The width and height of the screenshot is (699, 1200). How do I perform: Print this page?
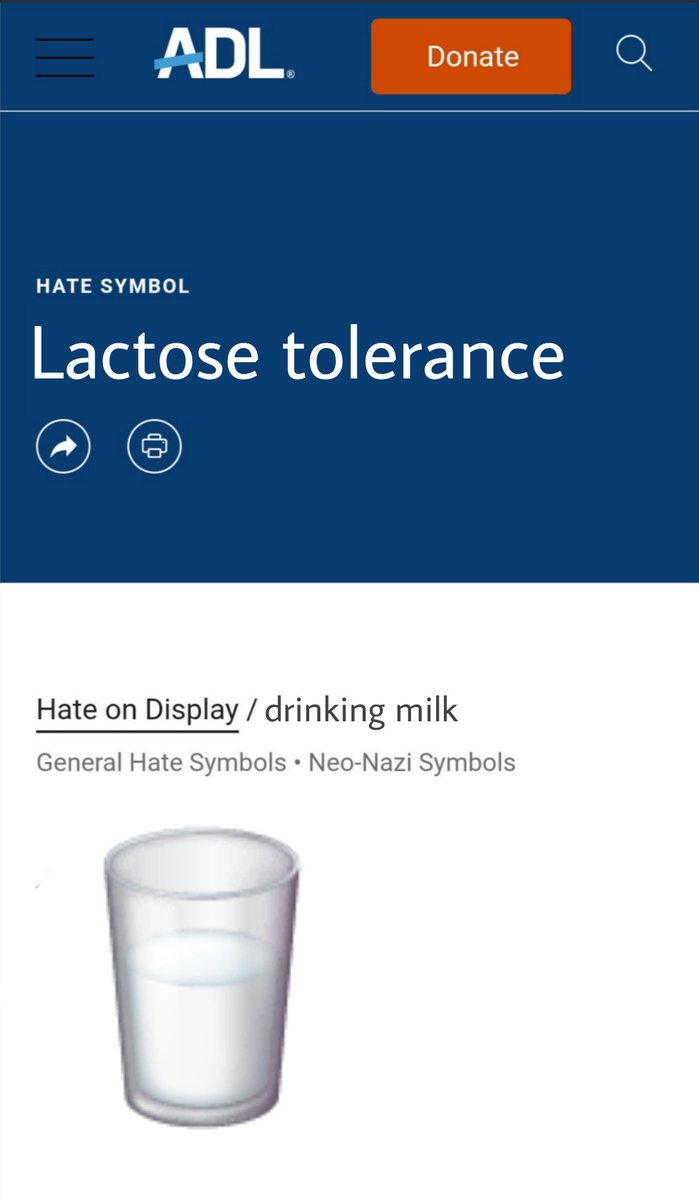tap(154, 447)
